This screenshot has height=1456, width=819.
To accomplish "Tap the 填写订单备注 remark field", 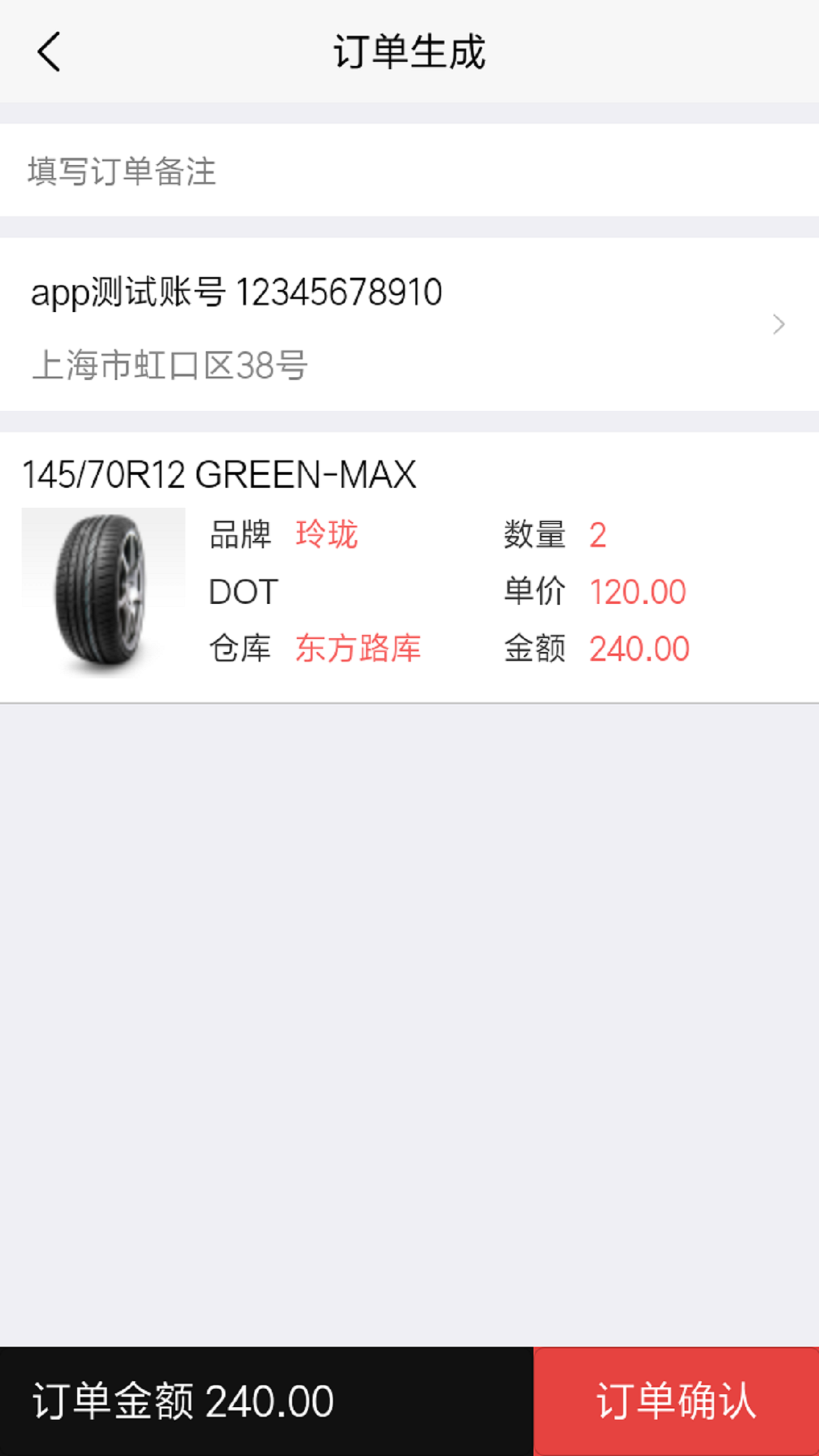I will [409, 171].
